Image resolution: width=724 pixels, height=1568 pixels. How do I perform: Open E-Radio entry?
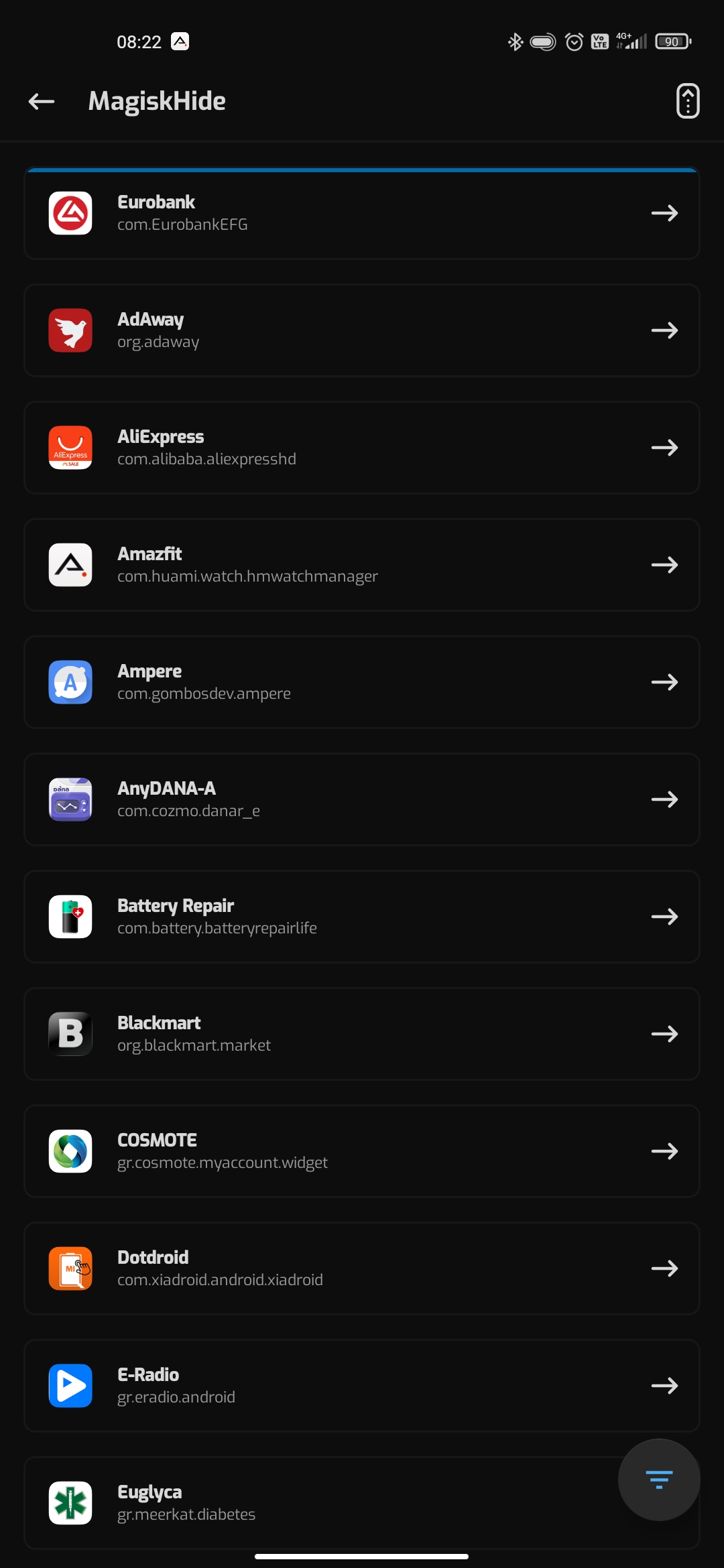click(362, 1386)
